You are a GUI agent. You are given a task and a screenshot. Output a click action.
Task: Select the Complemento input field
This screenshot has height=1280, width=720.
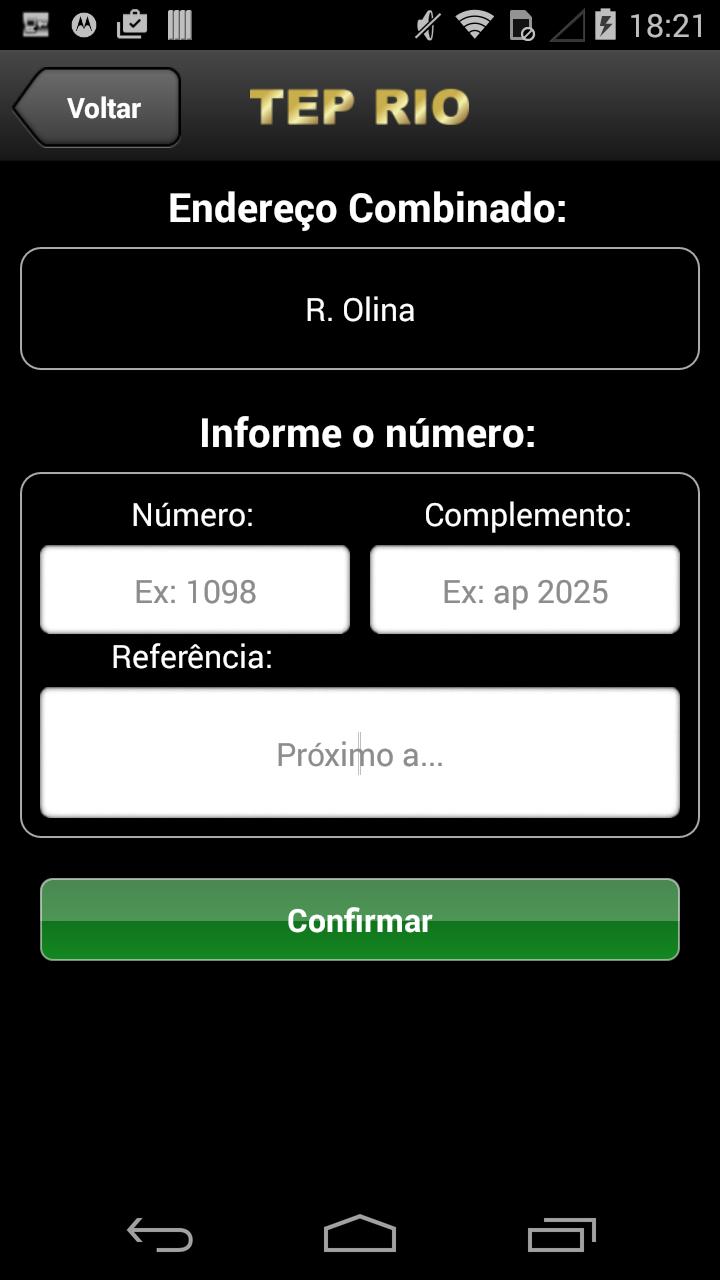coord(524,589)
